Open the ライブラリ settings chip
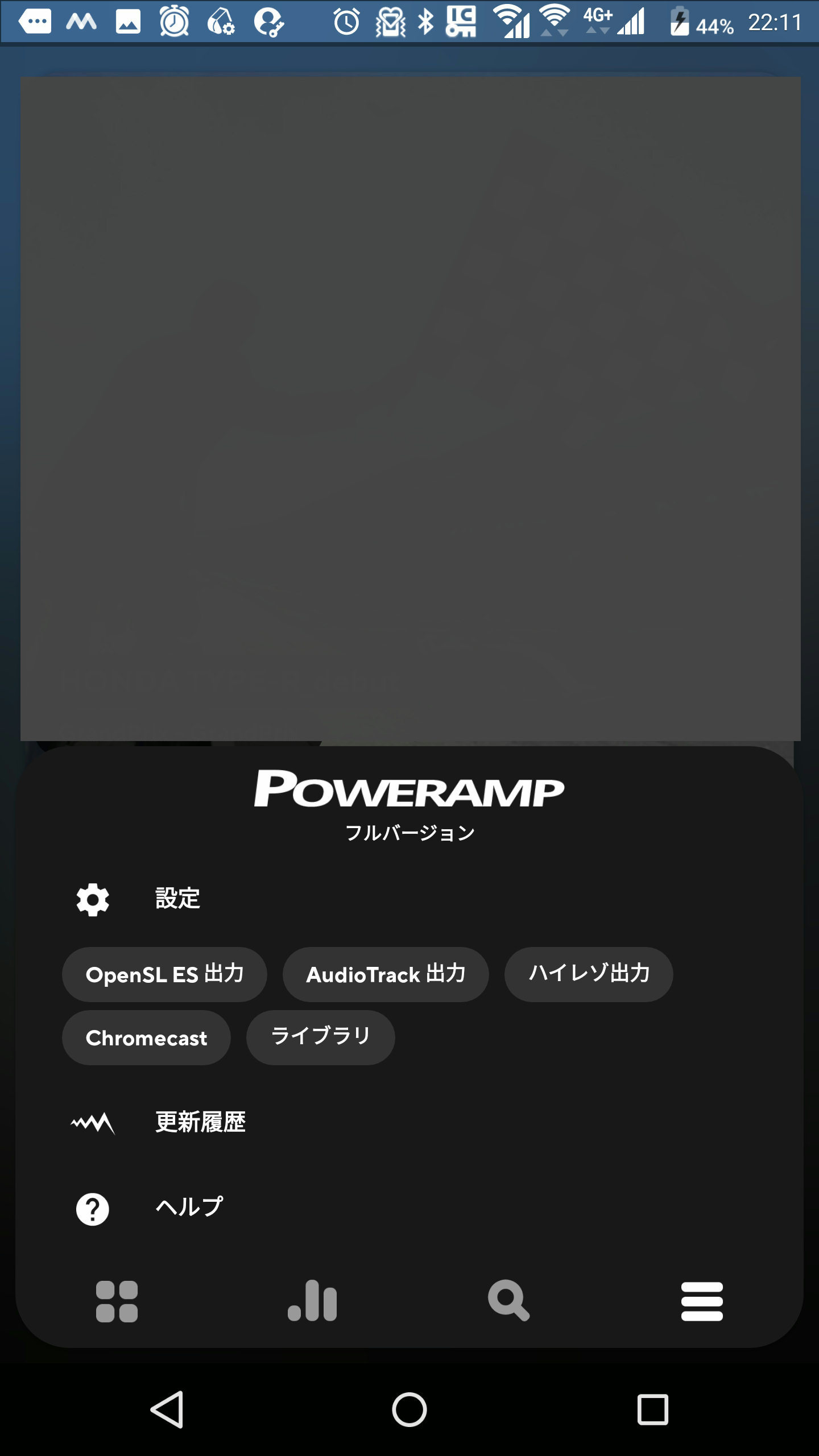The image size is (819, 1456). [320, 1038]
